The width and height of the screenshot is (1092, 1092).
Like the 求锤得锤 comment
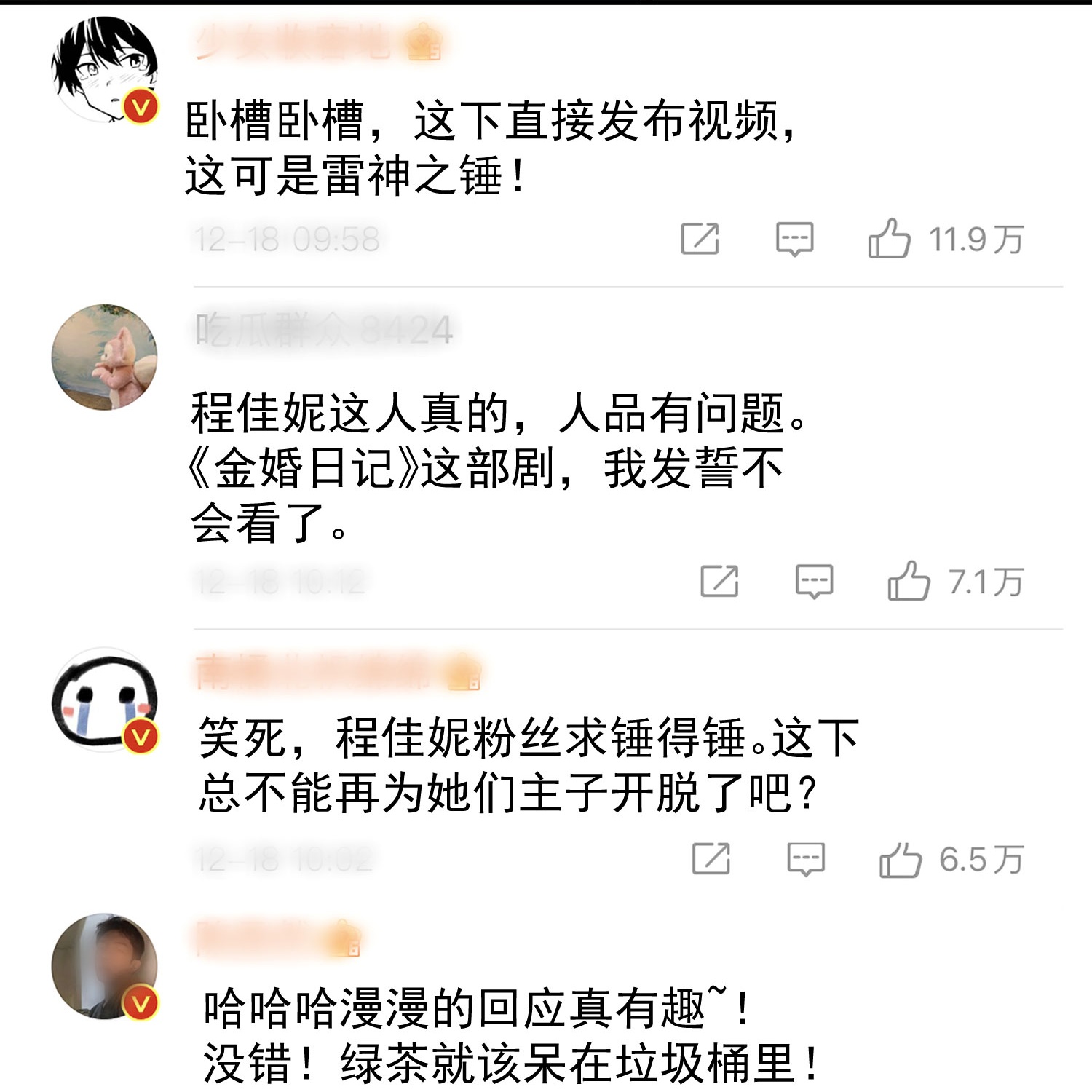coord(901,860)
